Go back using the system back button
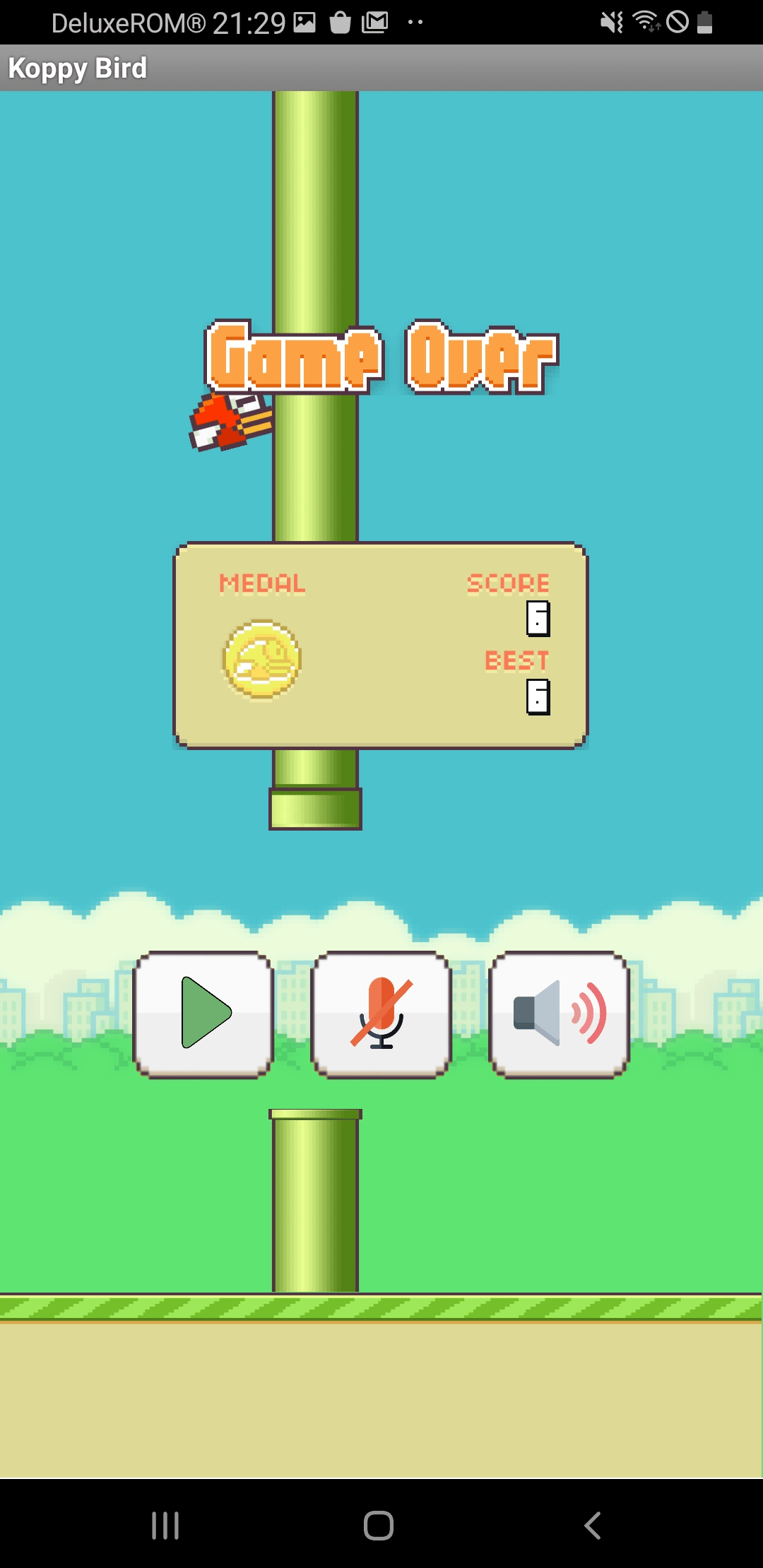Viewport: 763px width, 1568px height. click(x=592, y=1525)
